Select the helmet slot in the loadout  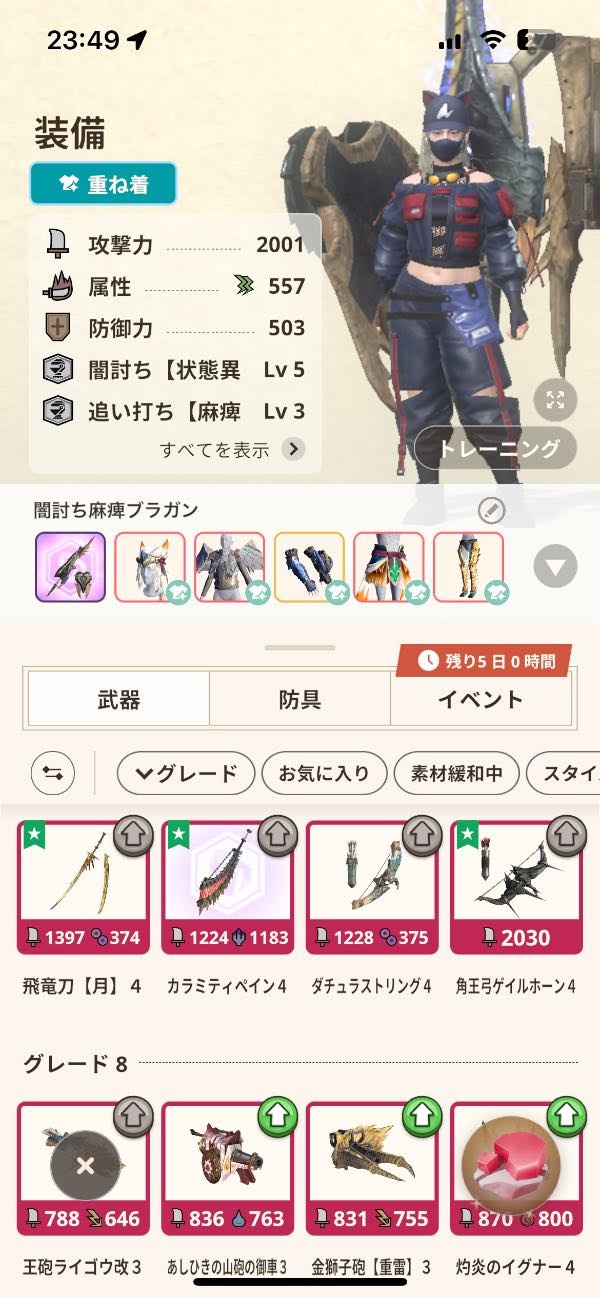(x=150, y=567)
